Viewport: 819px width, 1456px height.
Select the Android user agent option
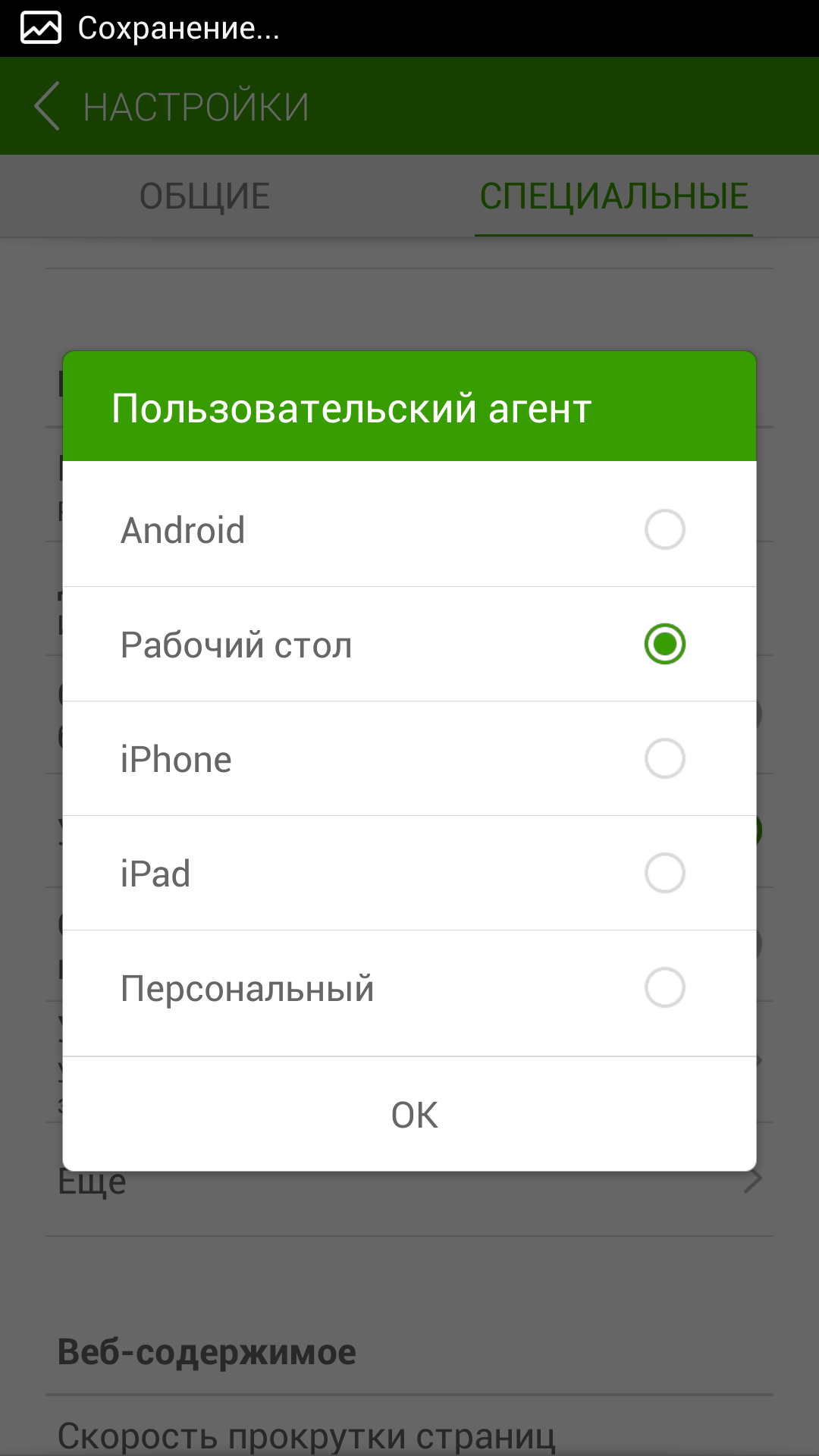(x=664, y=529)
